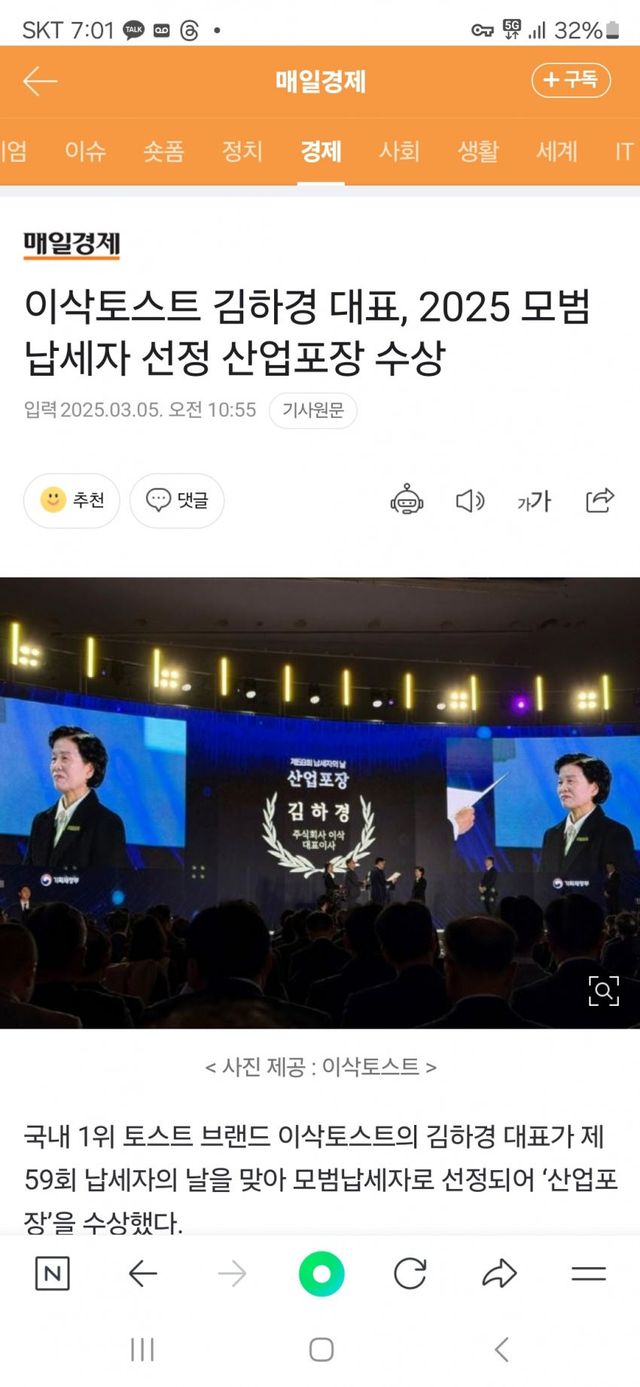Image resolution: width=640 pixels, height=1387 pixels.
Task: Change font size with 가가 icon
Action: pyautogui.click(x=534, y=501)
